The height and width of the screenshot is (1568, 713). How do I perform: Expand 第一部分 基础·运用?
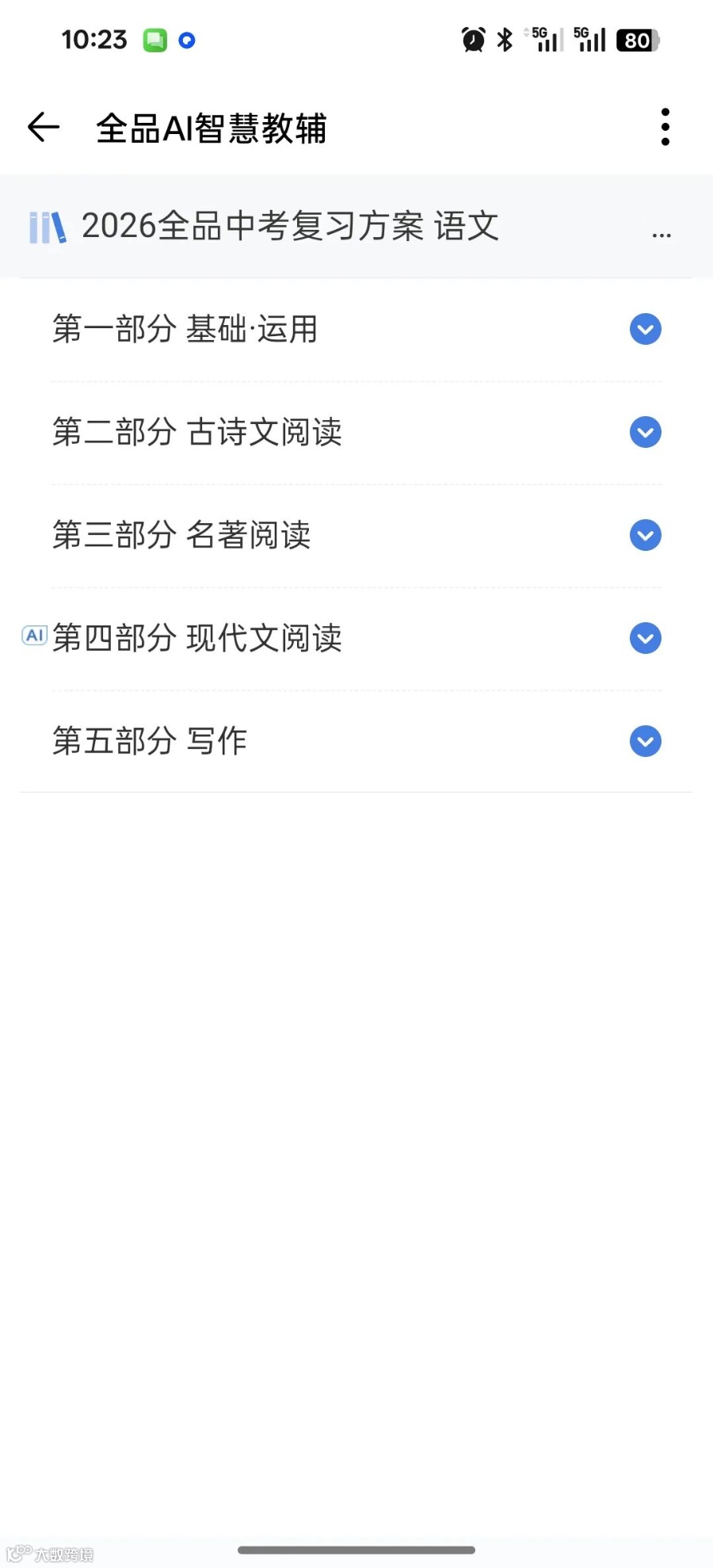click(645, 329)
